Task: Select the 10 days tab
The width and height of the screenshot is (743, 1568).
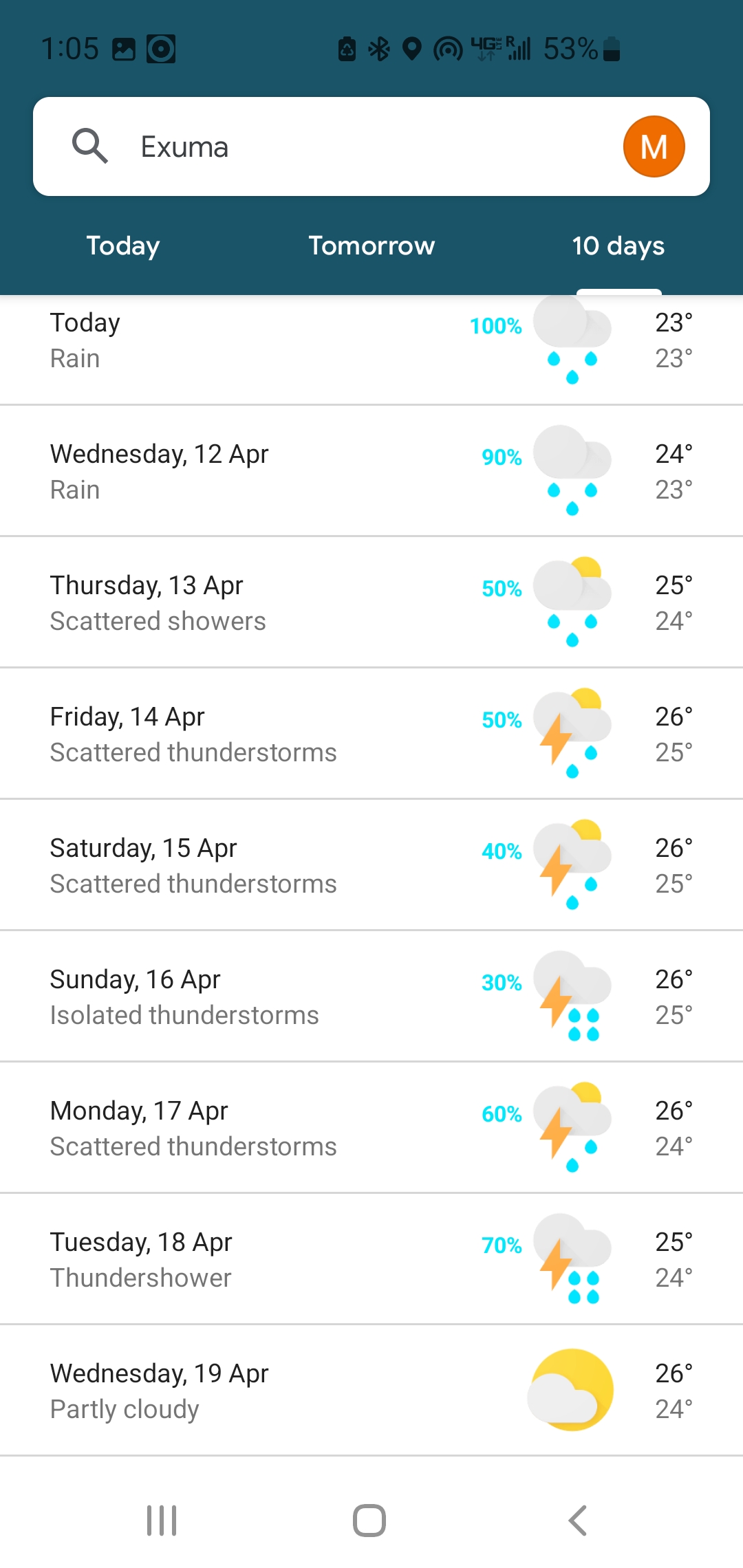Action: [x=618, y=246]
